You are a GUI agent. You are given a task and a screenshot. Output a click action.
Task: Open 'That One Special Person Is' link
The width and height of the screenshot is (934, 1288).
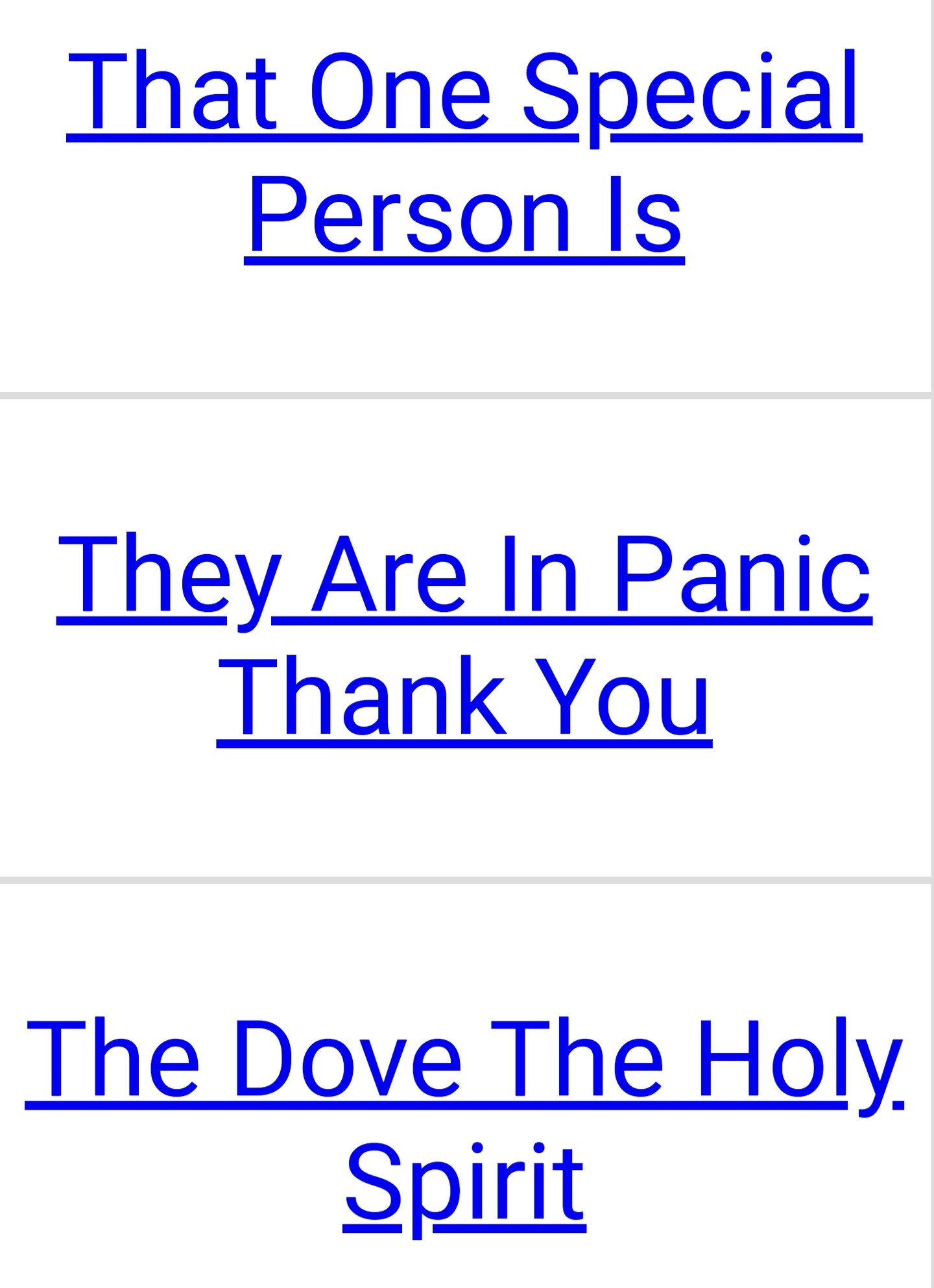[464, 153]
